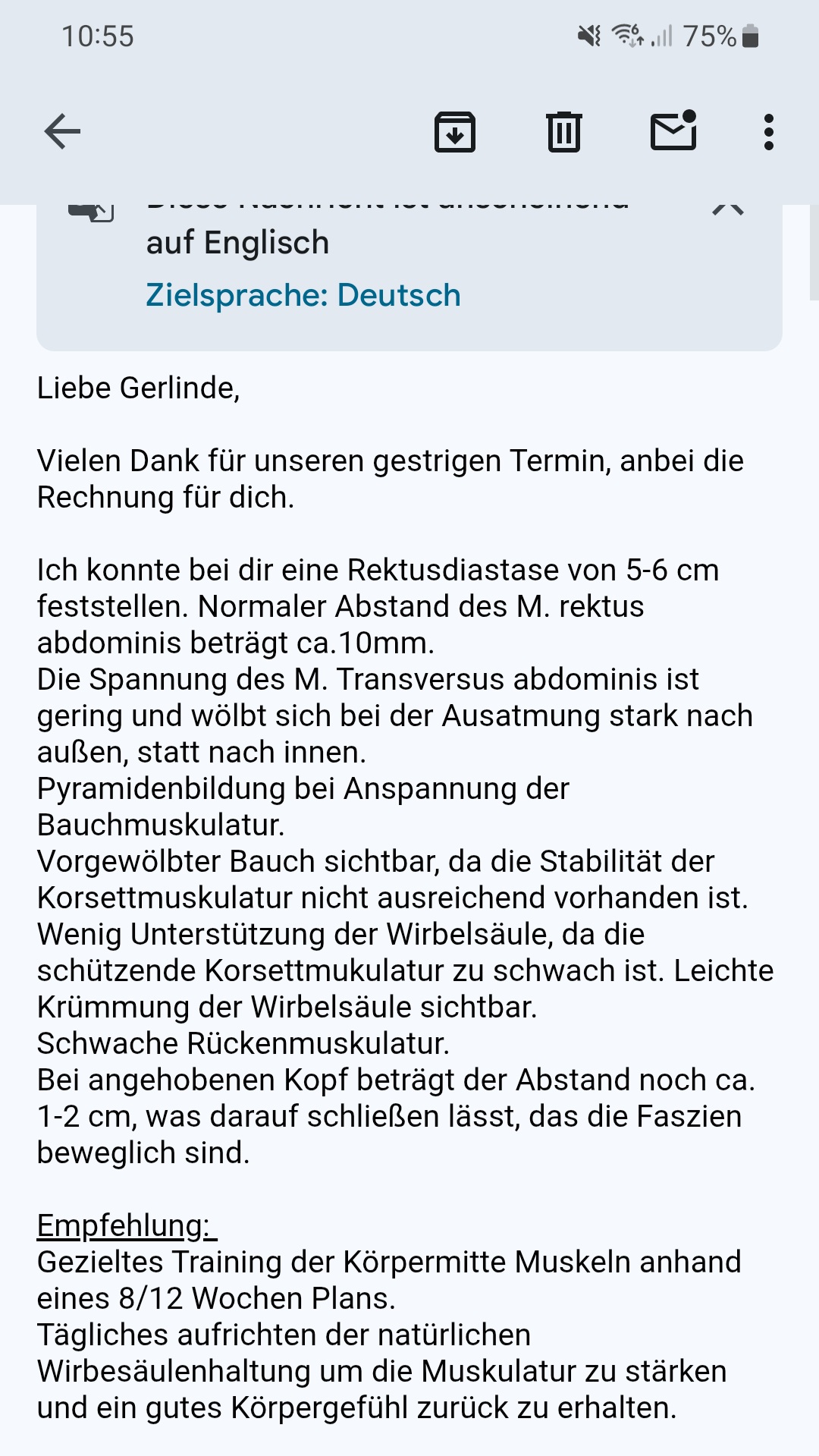Dismiss the translation banner
The image size is (819, 1456).
[x=727, y=209]
